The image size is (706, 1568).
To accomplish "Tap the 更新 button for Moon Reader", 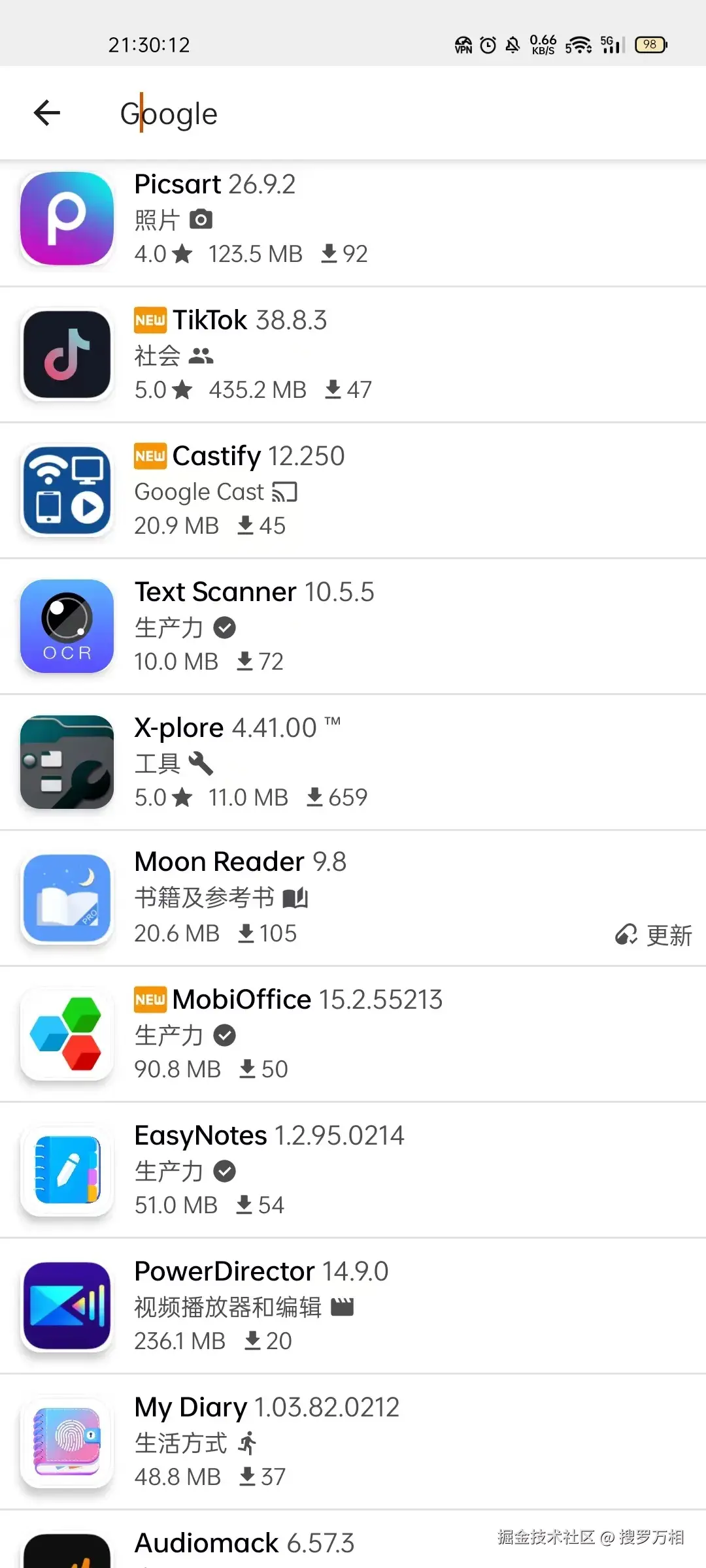I will 654,935.
